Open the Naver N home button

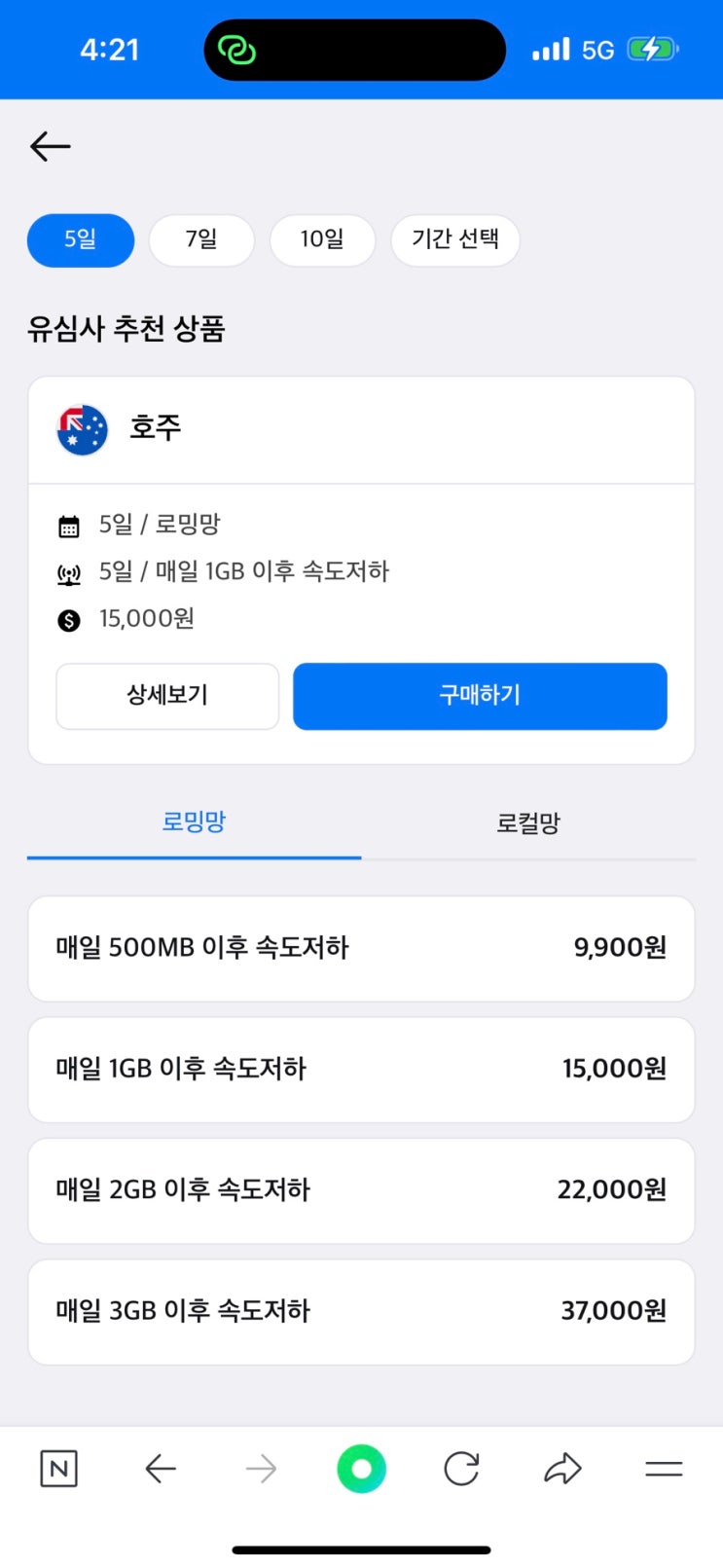(58, 1469)
